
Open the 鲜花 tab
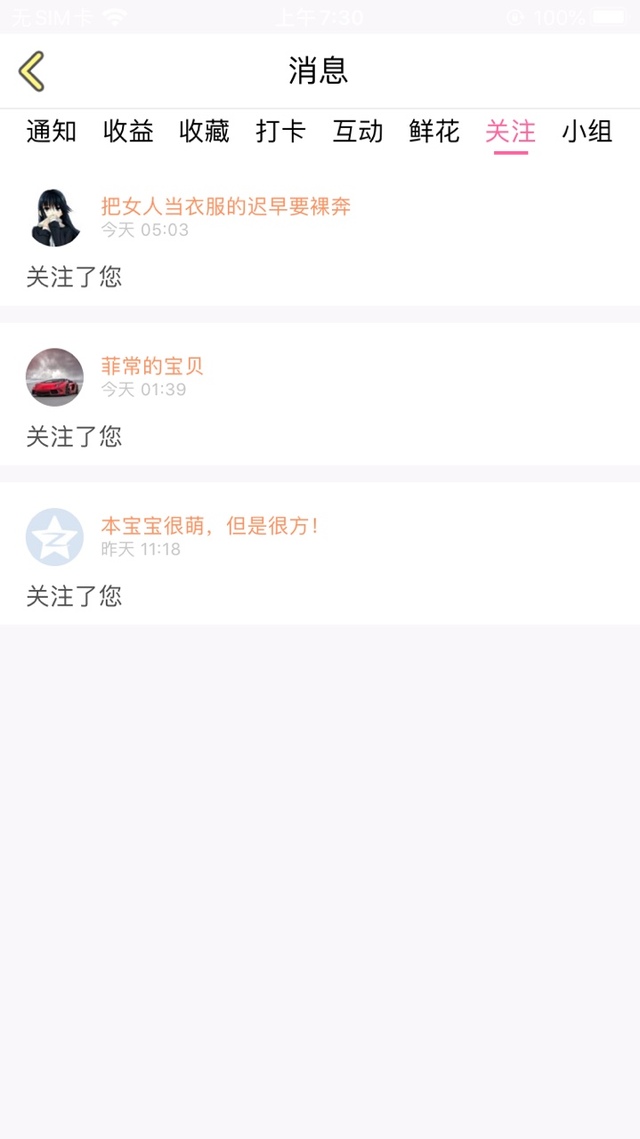pyautogui.click(x=434, y=131)
